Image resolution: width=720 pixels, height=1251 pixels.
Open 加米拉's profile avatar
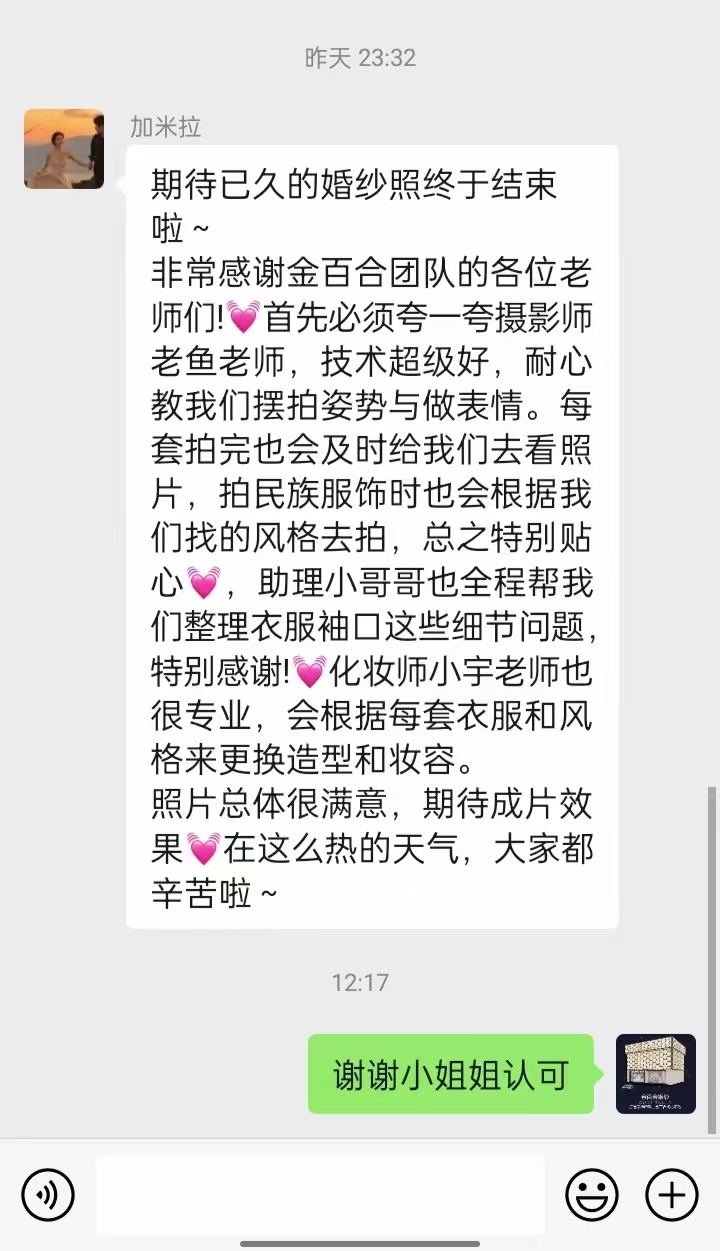point(64,149)
